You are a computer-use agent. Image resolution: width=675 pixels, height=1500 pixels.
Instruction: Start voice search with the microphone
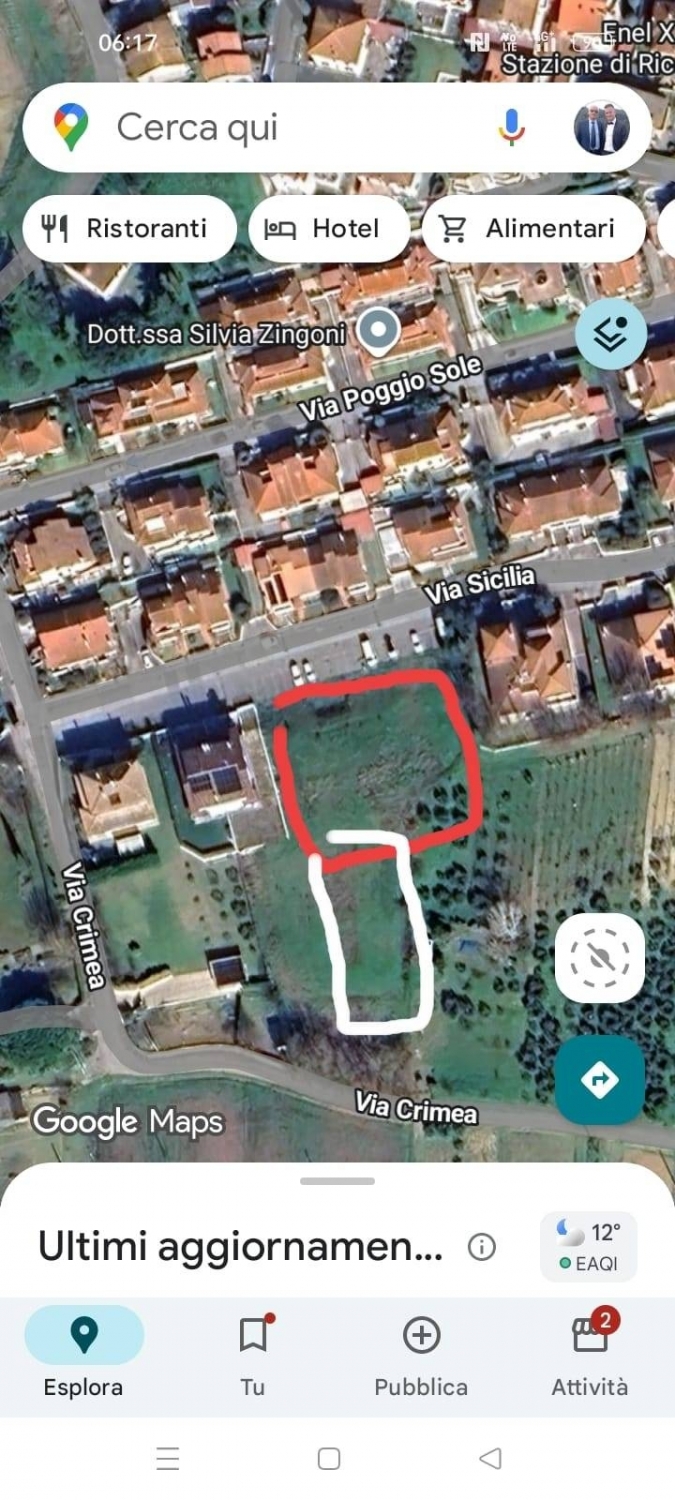(512, 128)
